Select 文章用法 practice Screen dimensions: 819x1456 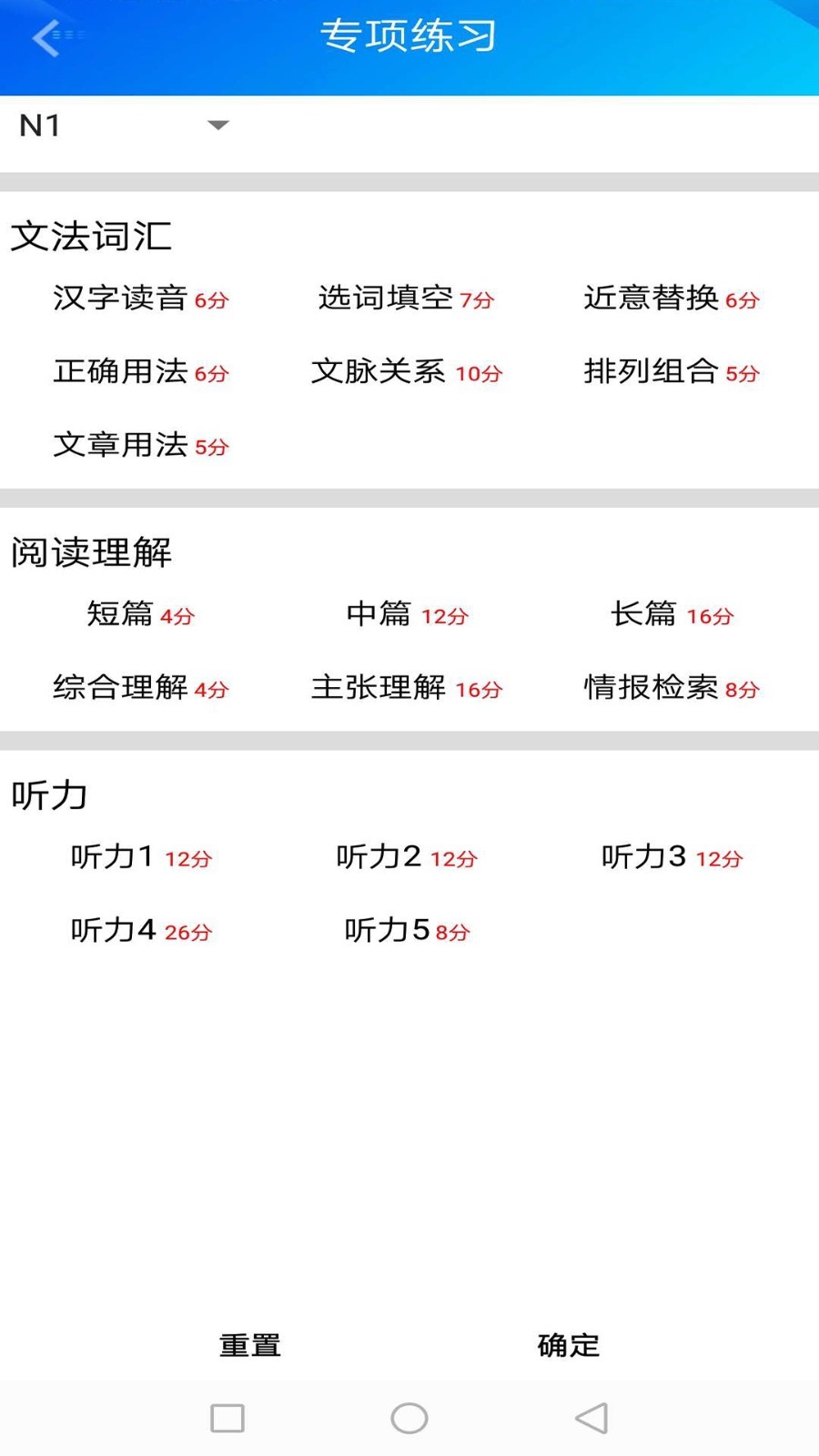140,446
